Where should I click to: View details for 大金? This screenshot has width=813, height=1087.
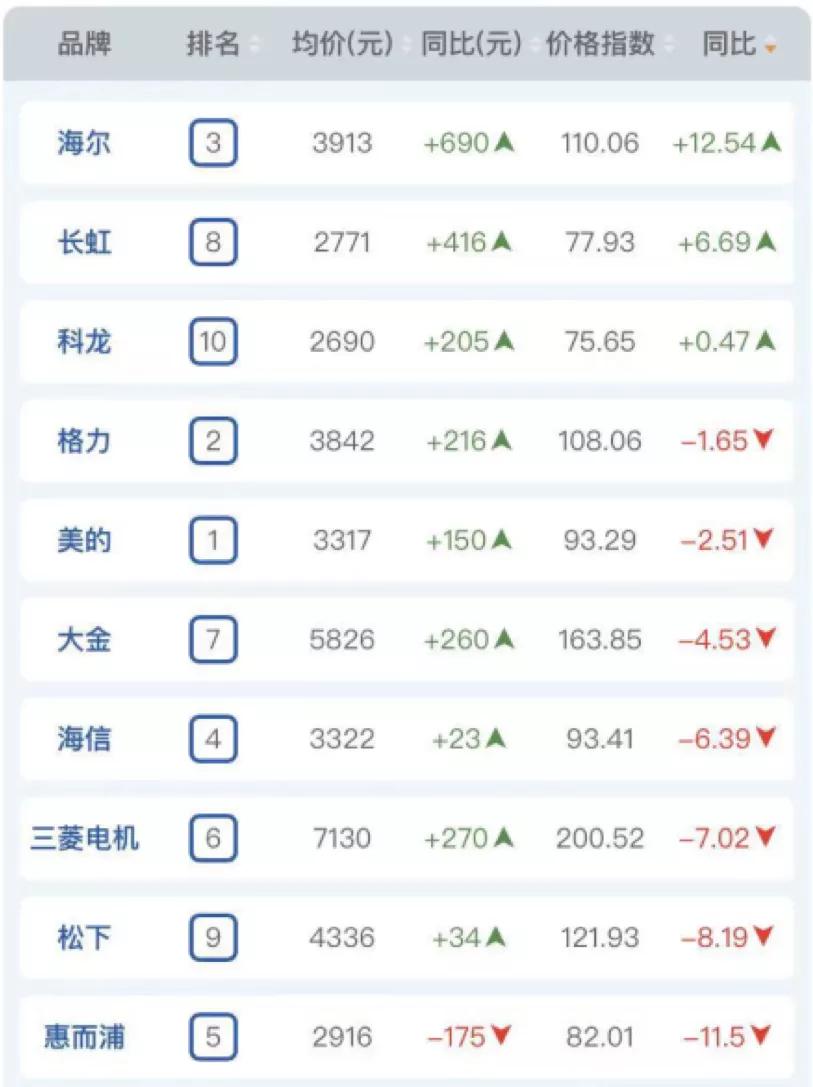coord(84,640)
